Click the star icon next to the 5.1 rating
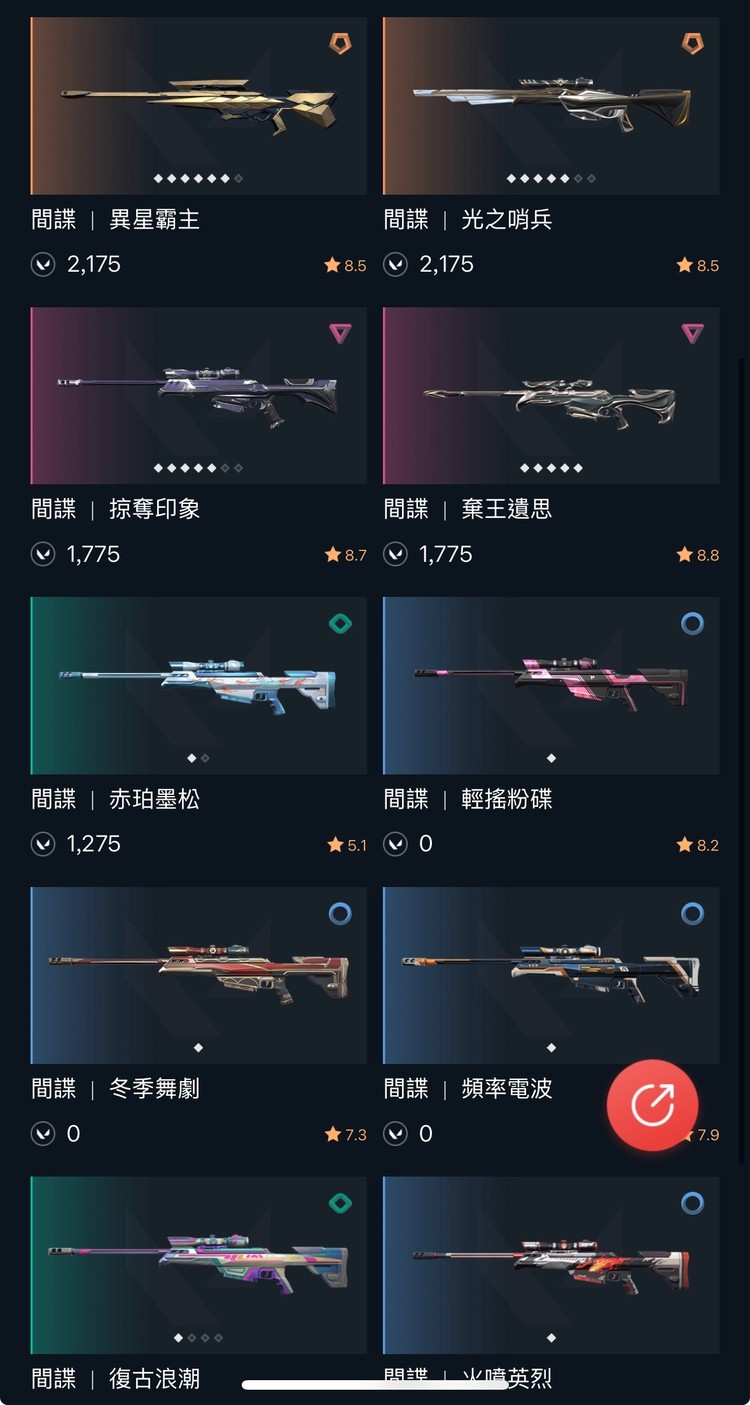 pyautogui.click(x=335, y=844)
